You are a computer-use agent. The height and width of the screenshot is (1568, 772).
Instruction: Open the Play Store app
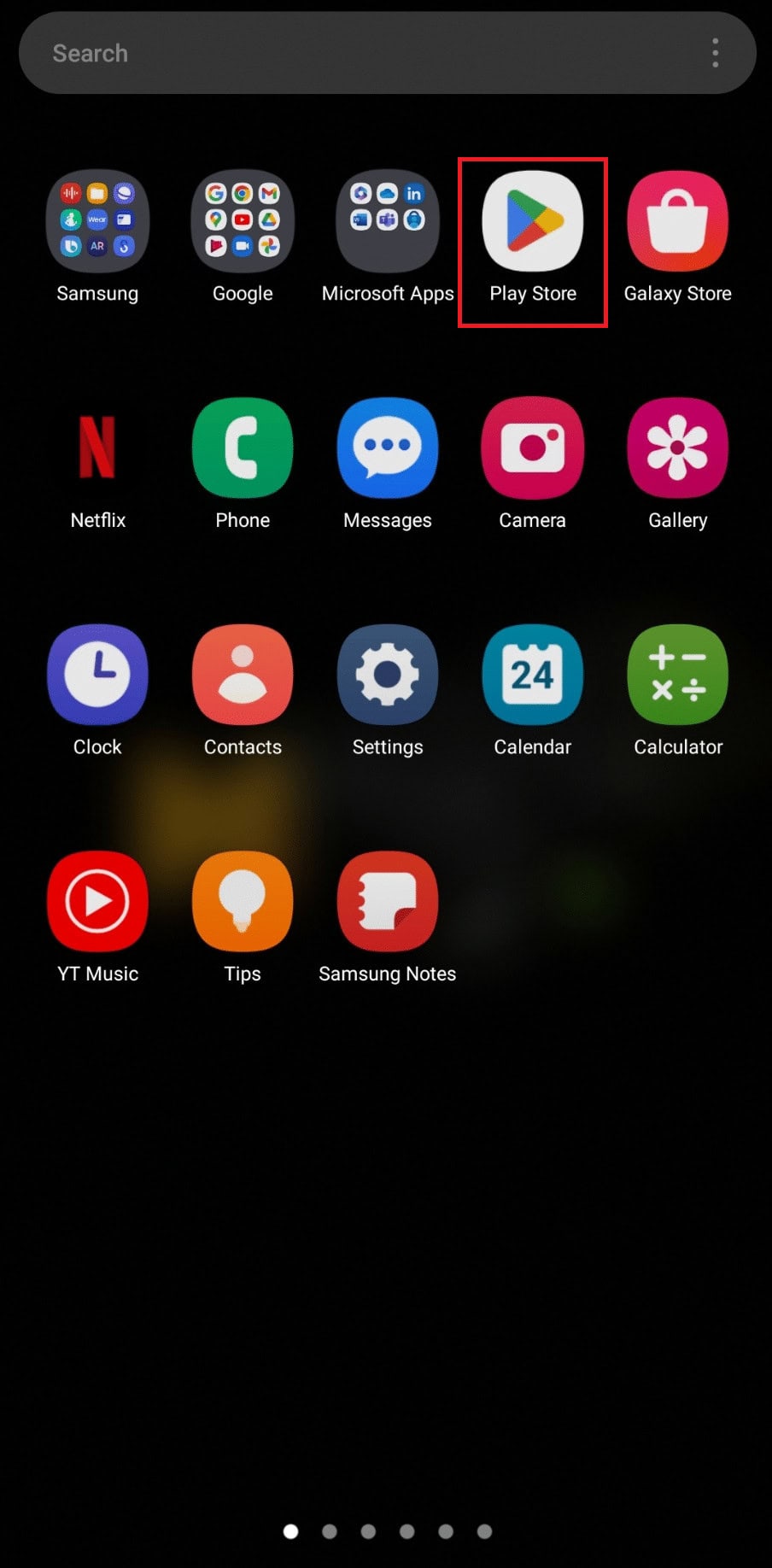tap(532, 222)
